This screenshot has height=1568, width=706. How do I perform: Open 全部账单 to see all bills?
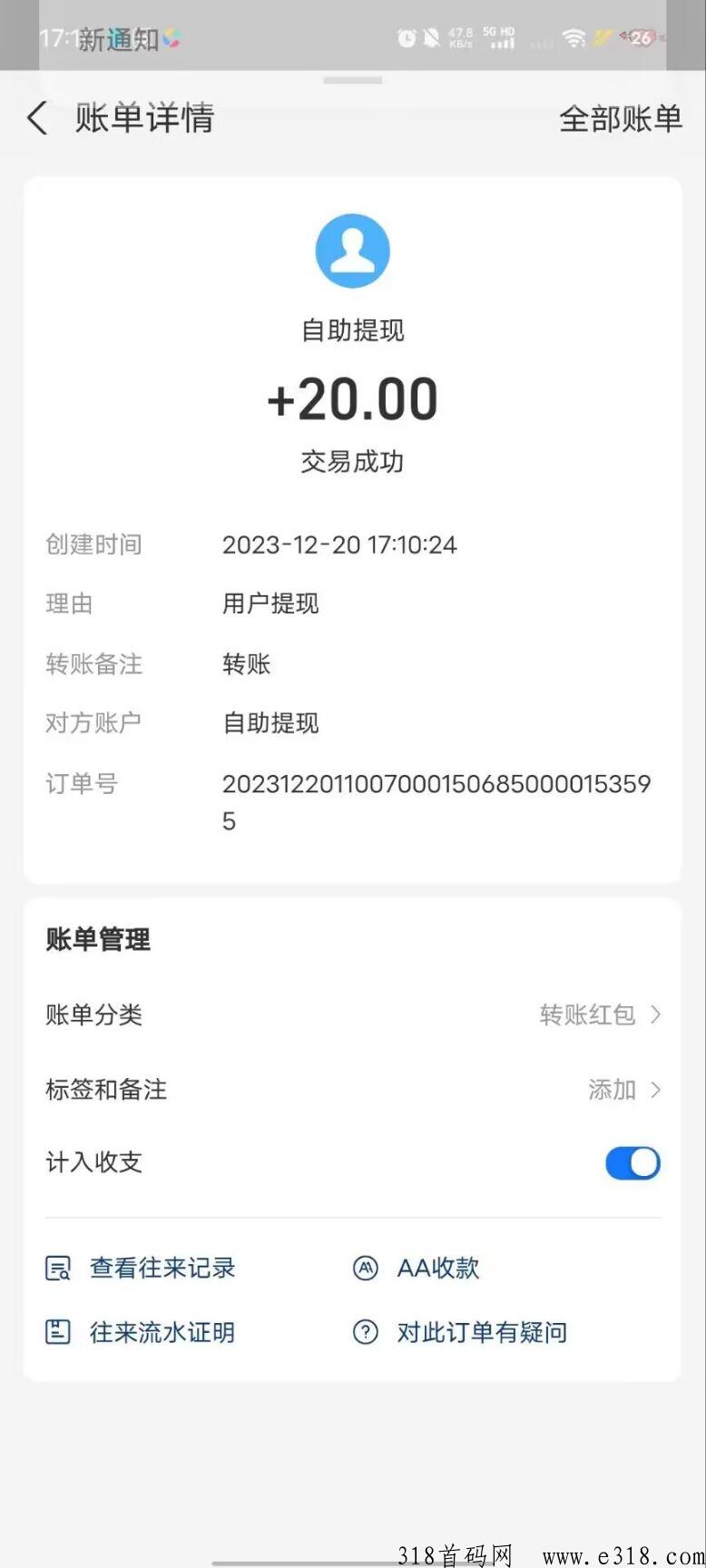620,119
